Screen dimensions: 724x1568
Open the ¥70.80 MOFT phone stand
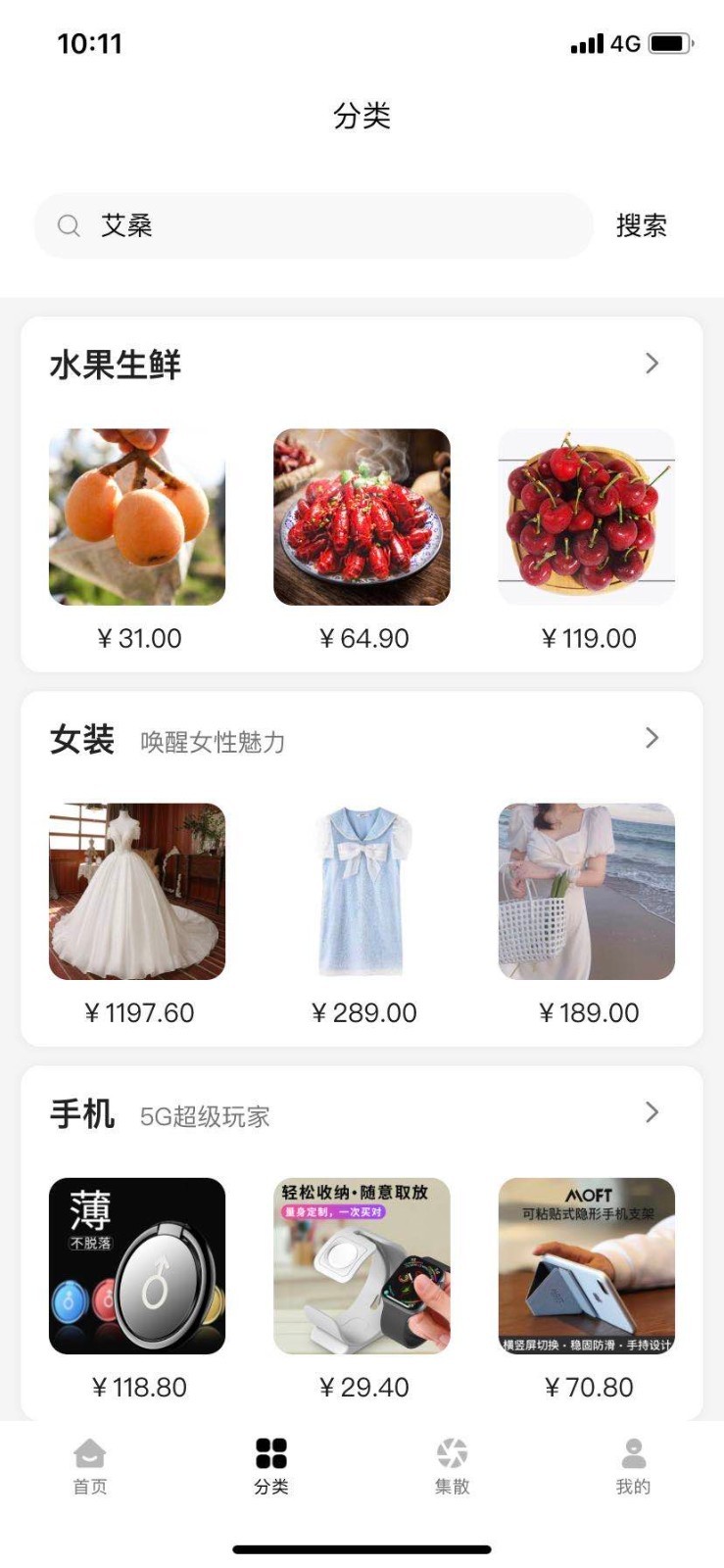tap(586, 1265)
